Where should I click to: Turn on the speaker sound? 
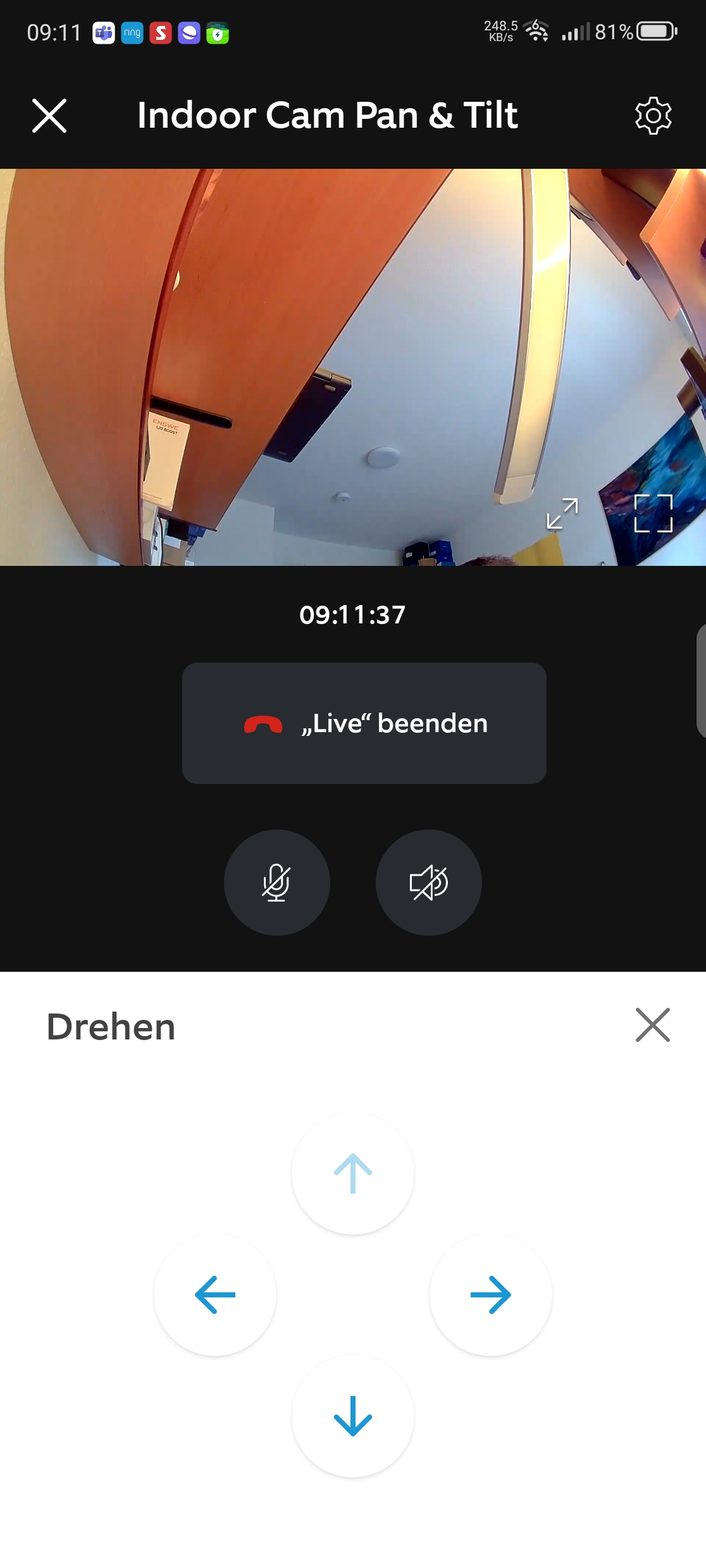pos(428,883)
